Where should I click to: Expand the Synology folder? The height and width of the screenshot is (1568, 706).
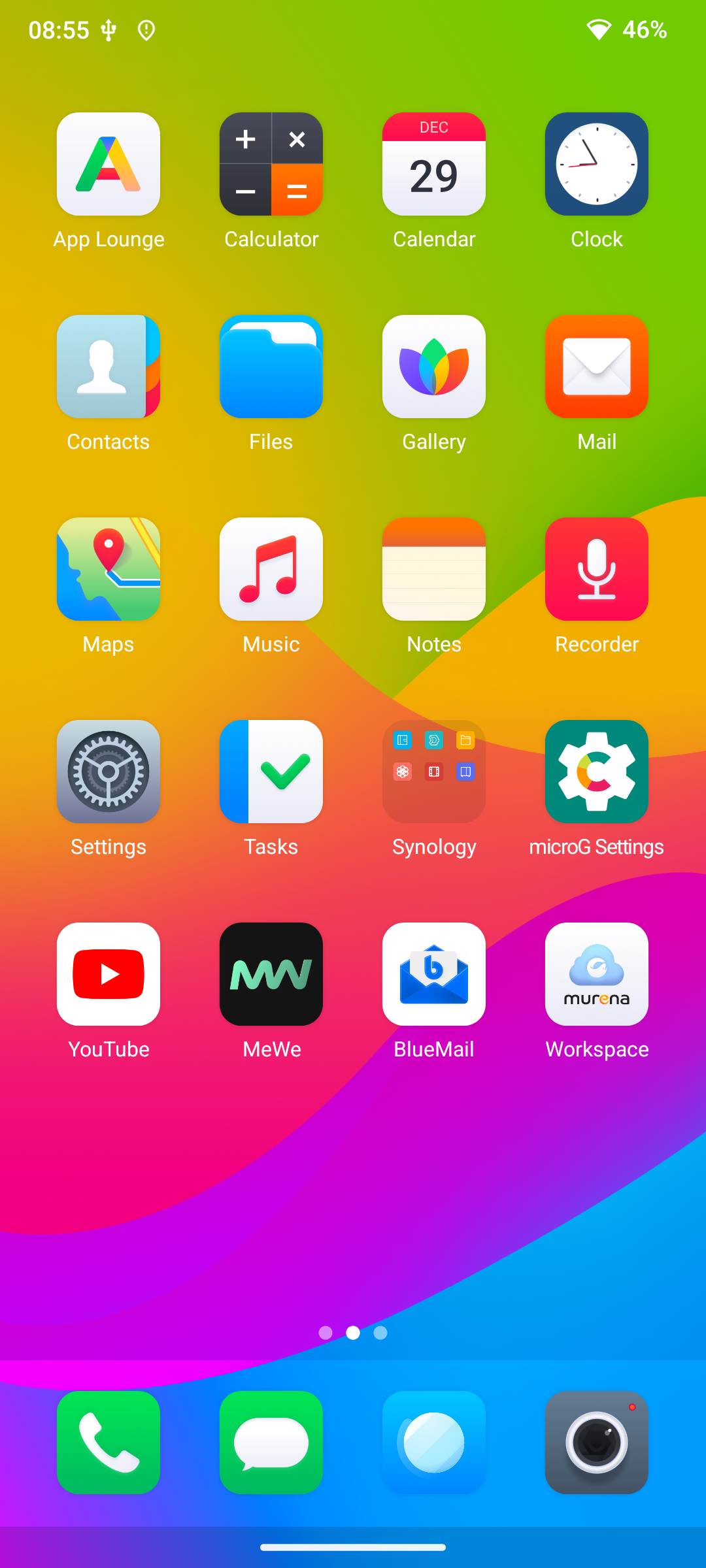click(434, 772)
